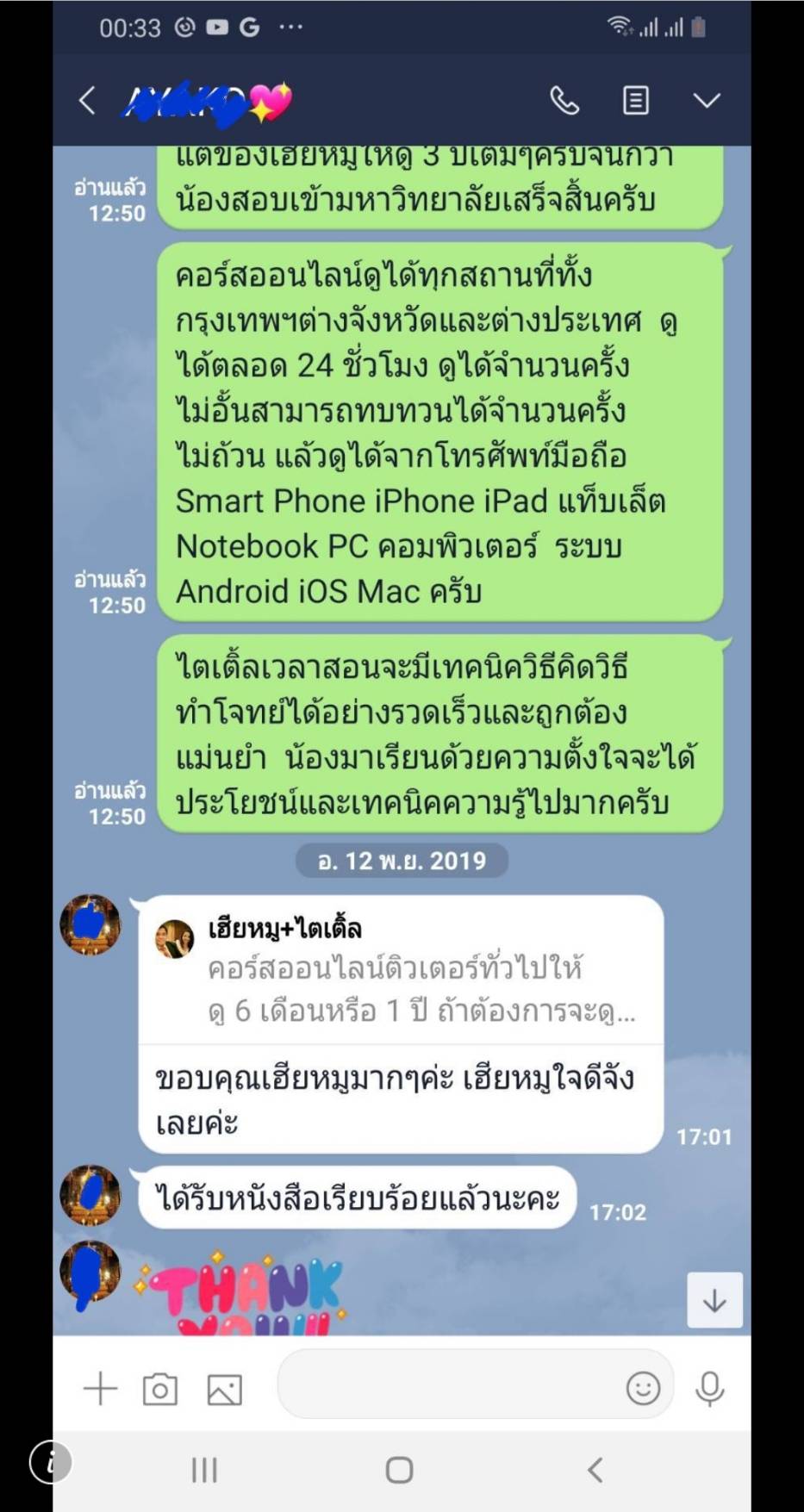Viewport: 804px width, 1512px height.
Task: Open the photo gallery picker
Action: point(224,1390)
